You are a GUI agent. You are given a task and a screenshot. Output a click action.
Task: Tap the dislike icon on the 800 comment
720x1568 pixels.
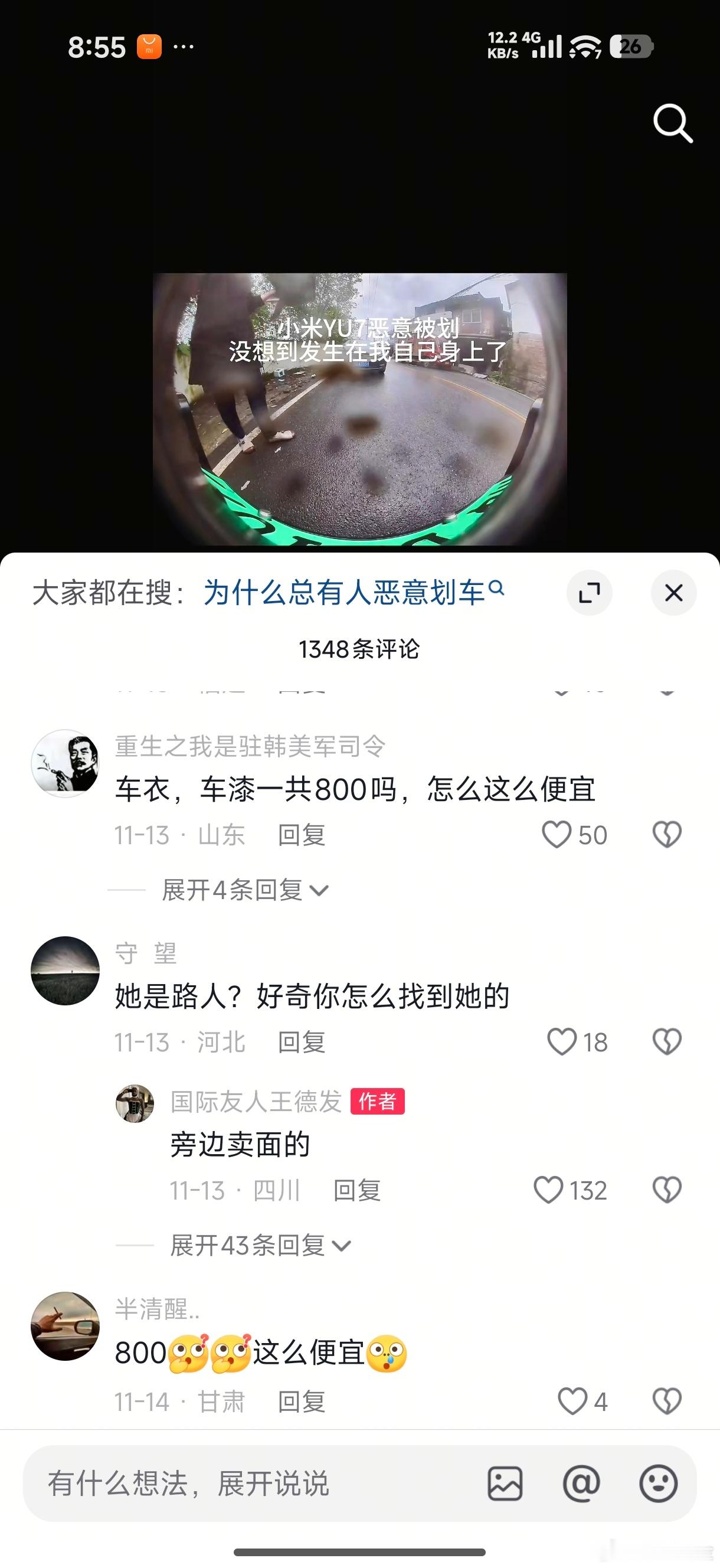click(666, 1402)
